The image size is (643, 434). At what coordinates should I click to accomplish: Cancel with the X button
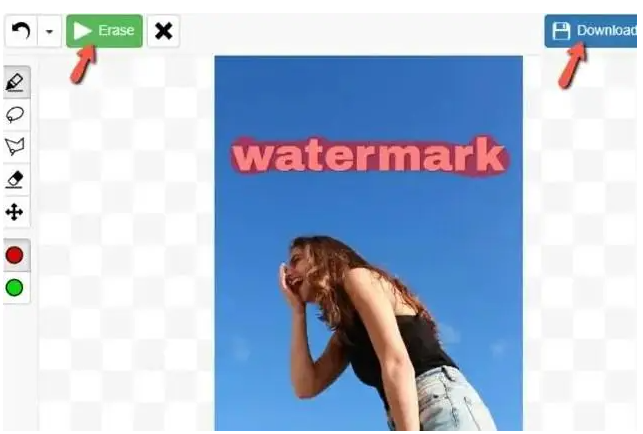(x=163, y=31)
